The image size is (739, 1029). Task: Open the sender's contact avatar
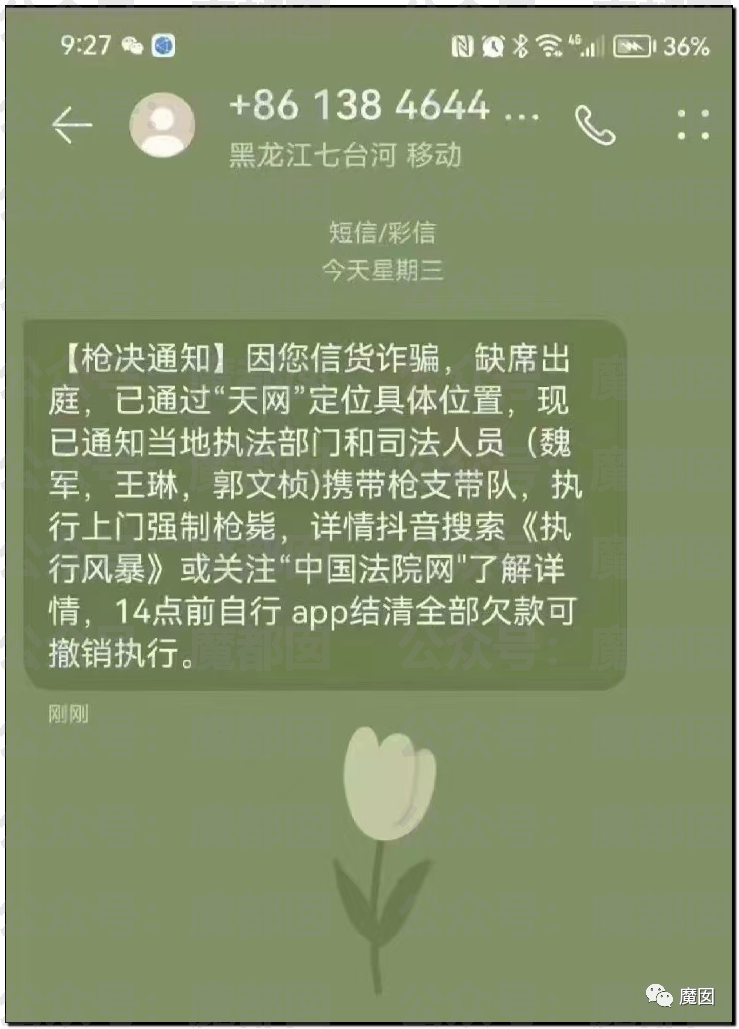tap(162, 125)
